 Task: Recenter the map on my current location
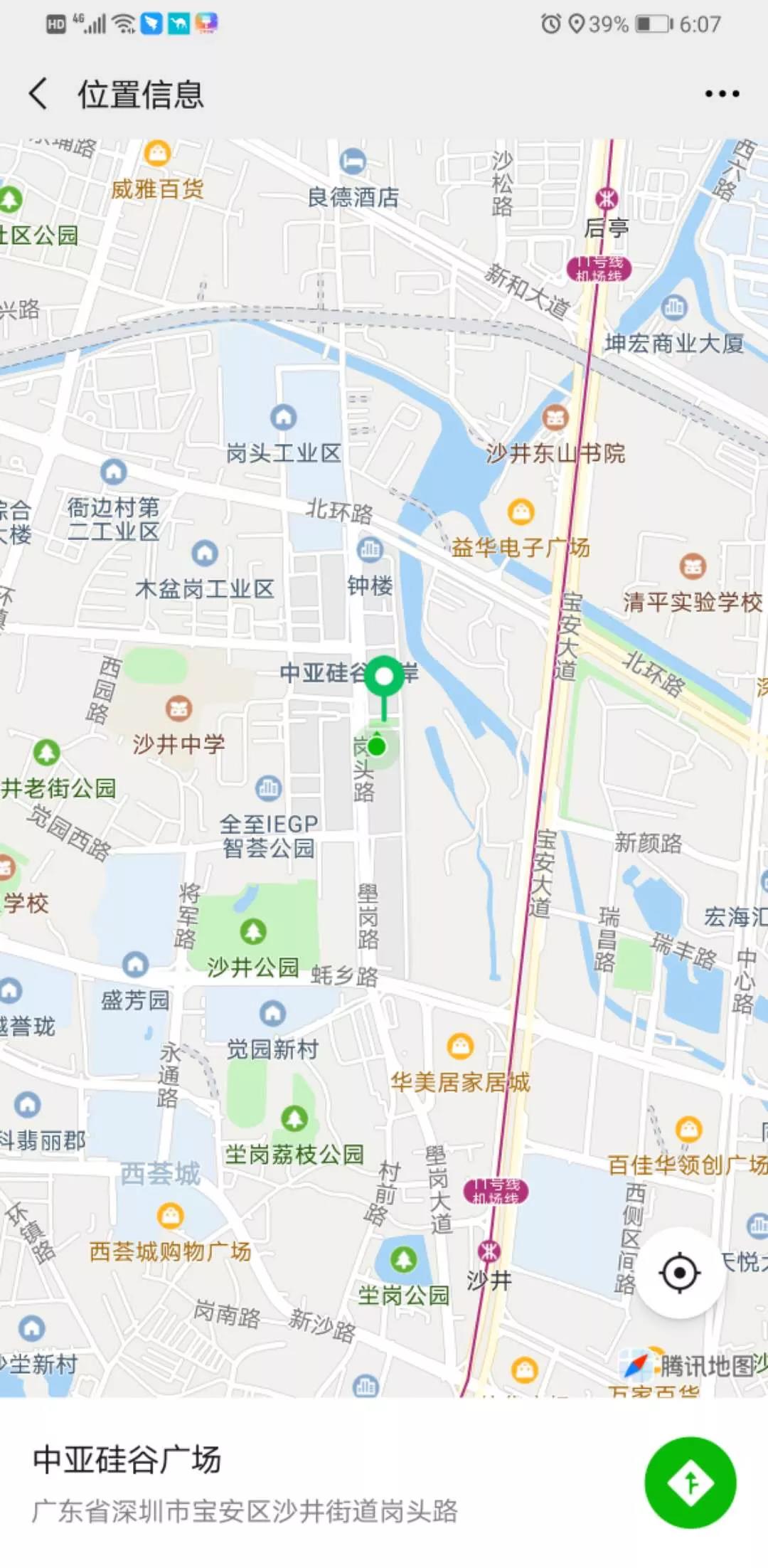(679, 1273)
